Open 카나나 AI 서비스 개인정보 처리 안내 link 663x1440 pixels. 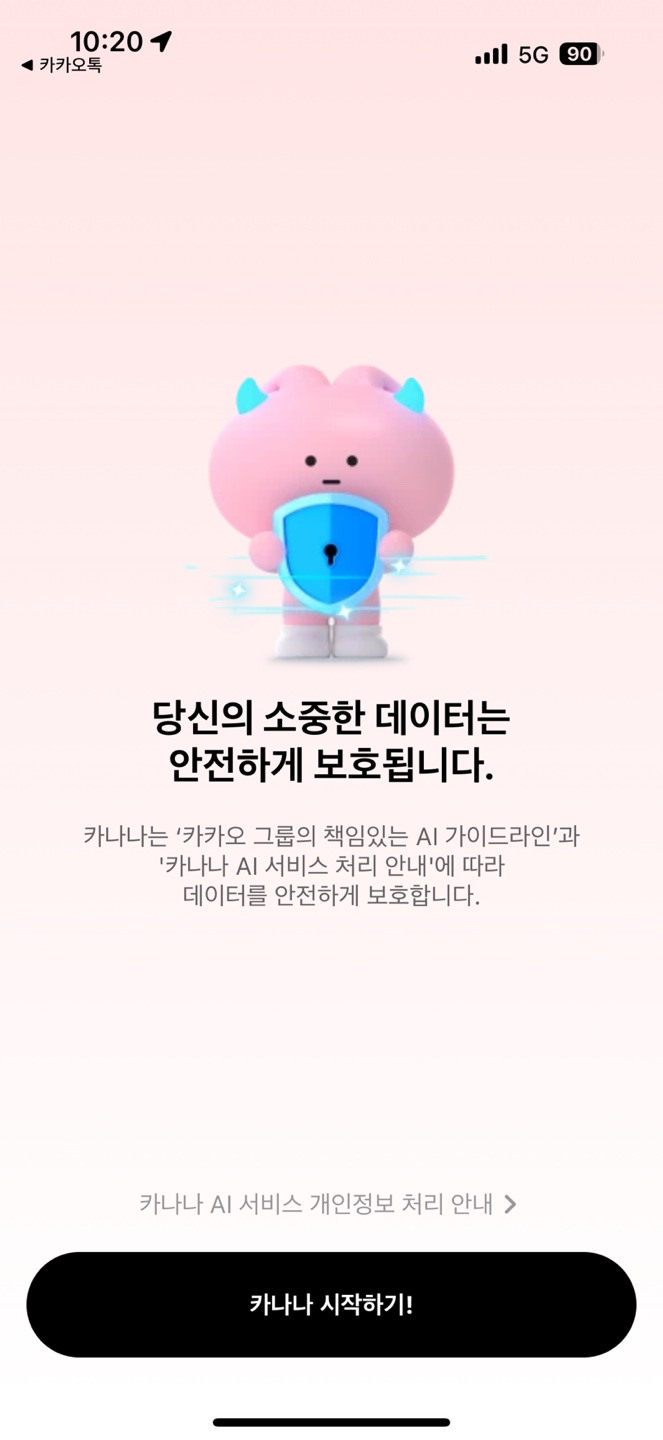click(x=328, y=1204)
